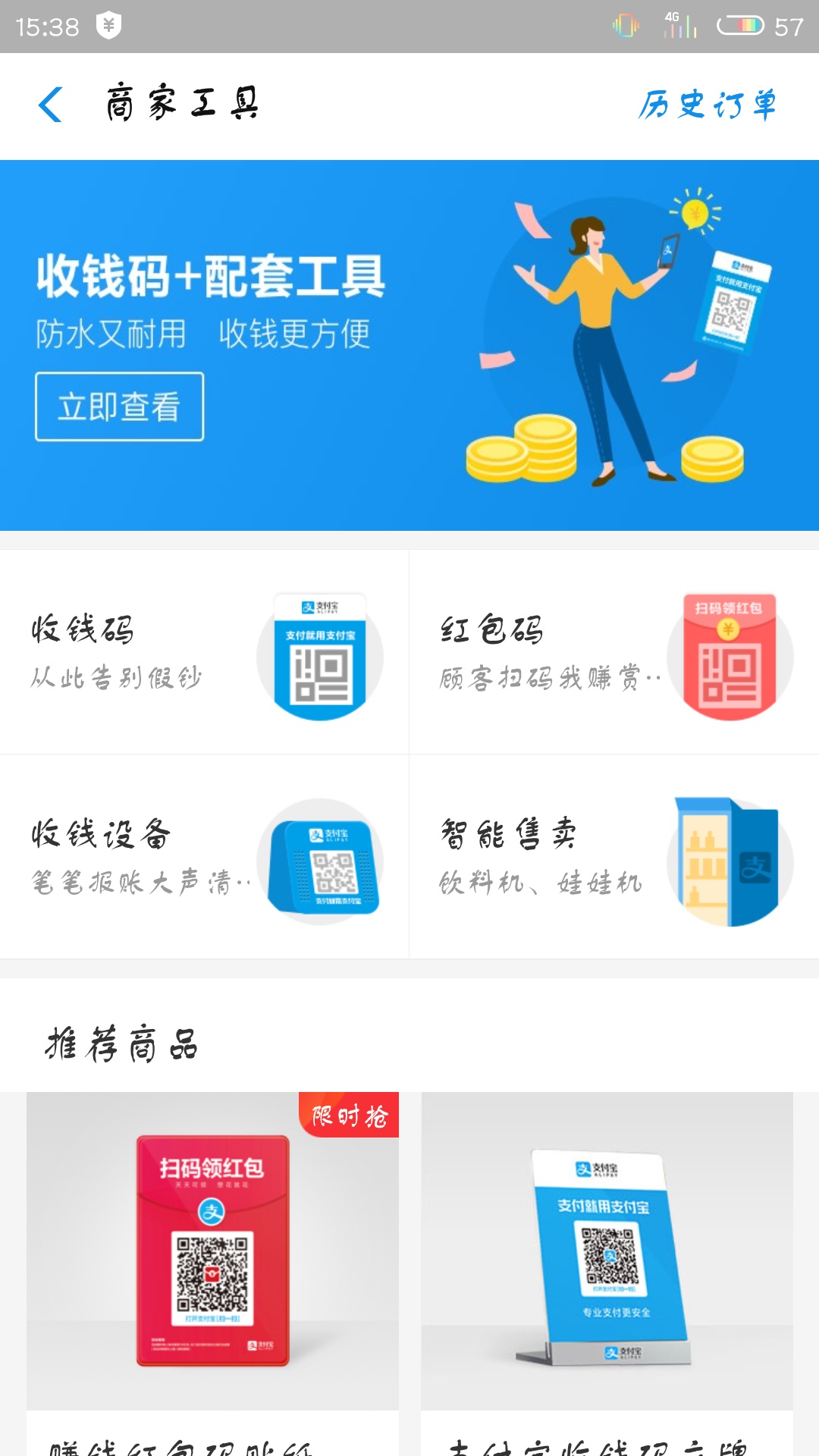Open 智能售卖 vending machines

pos(613,857)
